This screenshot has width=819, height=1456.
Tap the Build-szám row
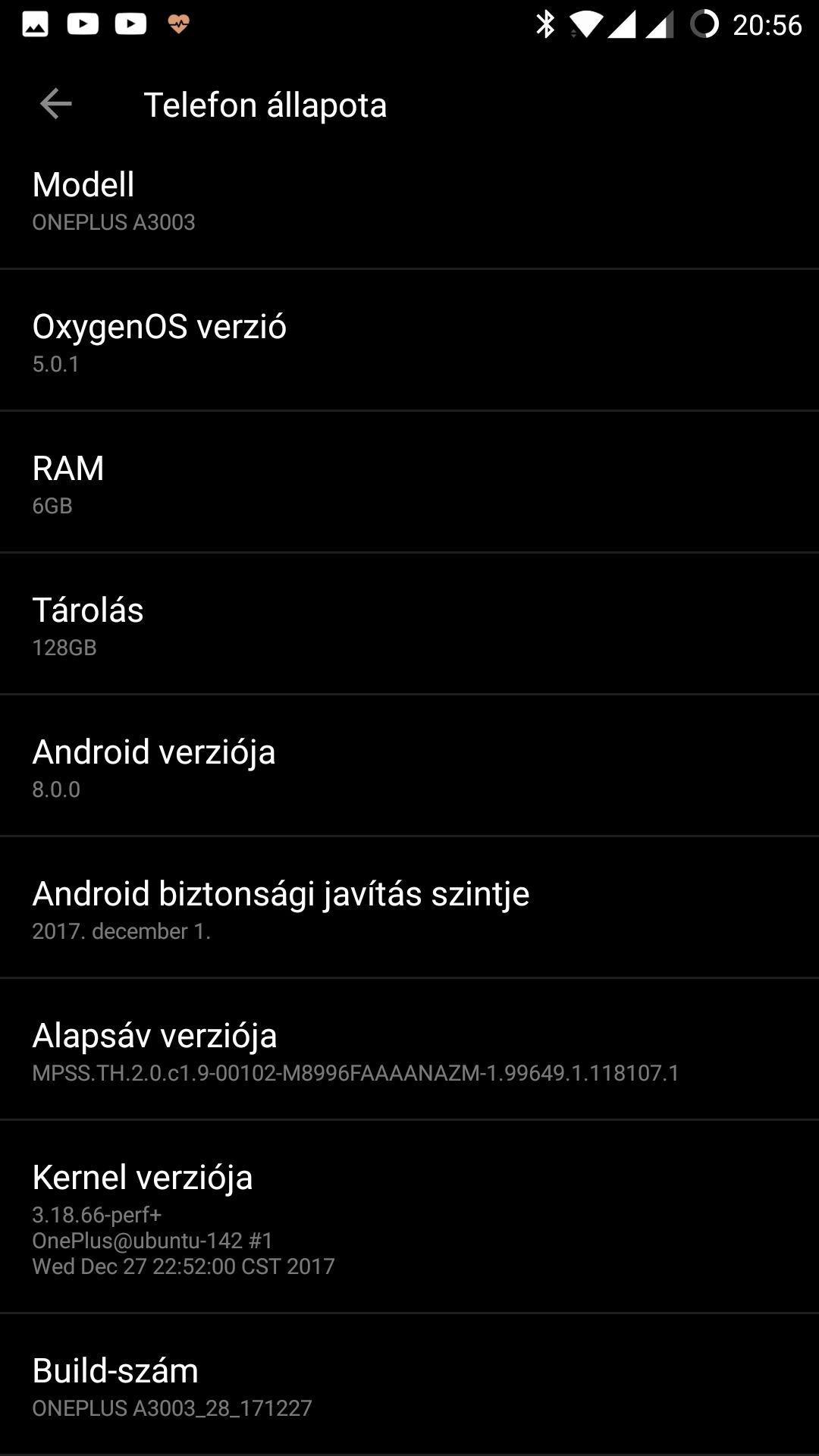(x=409, y=1385)
